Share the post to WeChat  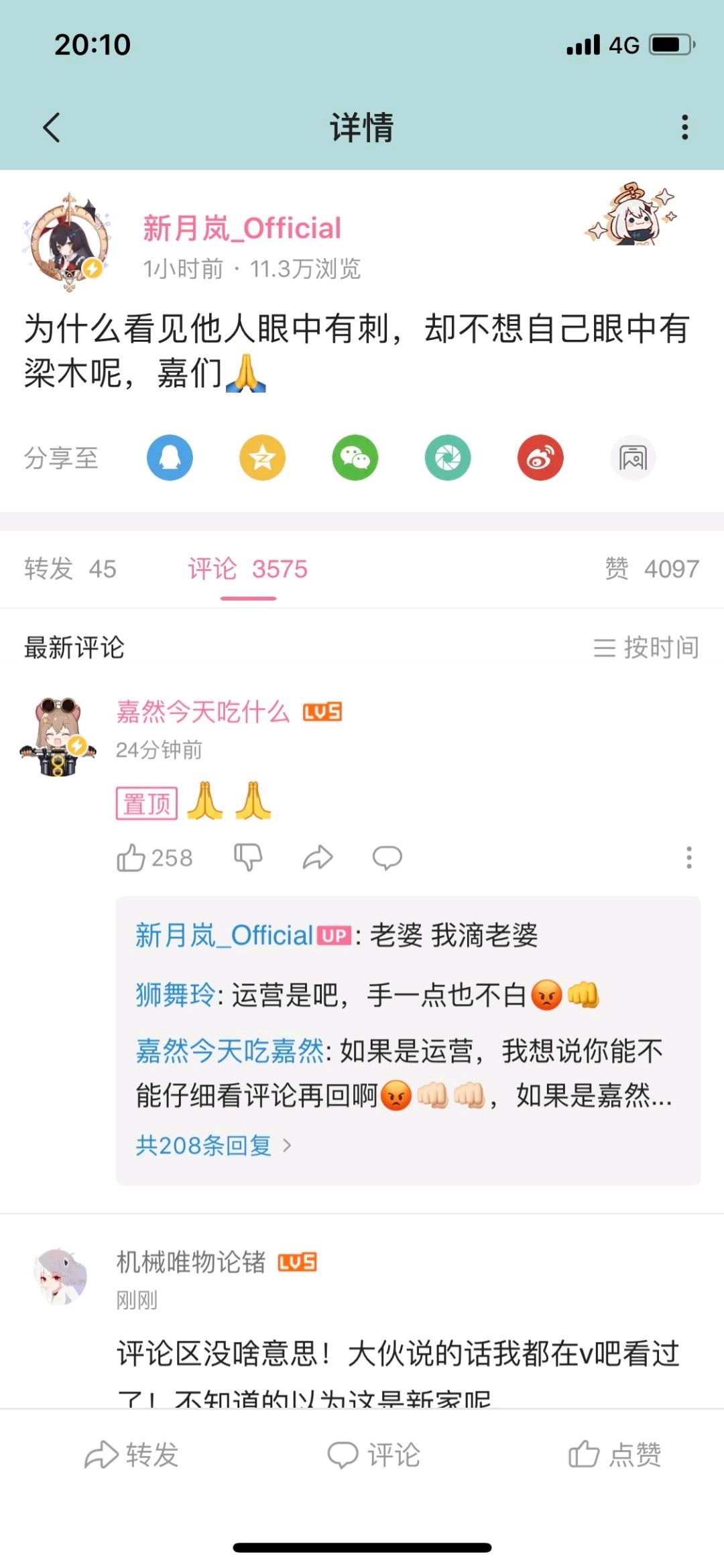(355, 458)
